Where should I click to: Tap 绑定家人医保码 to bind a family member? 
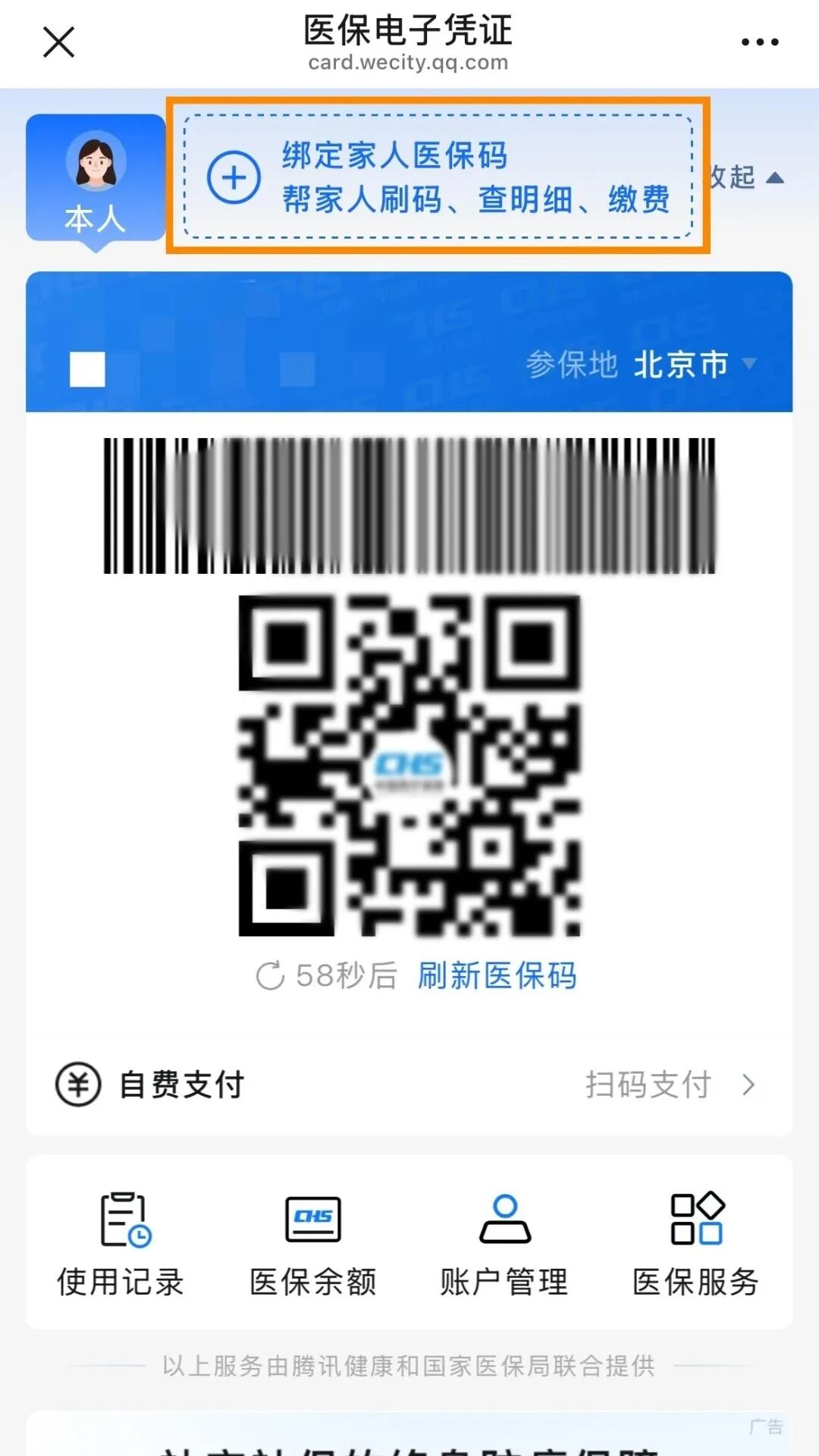coord(438,177)
